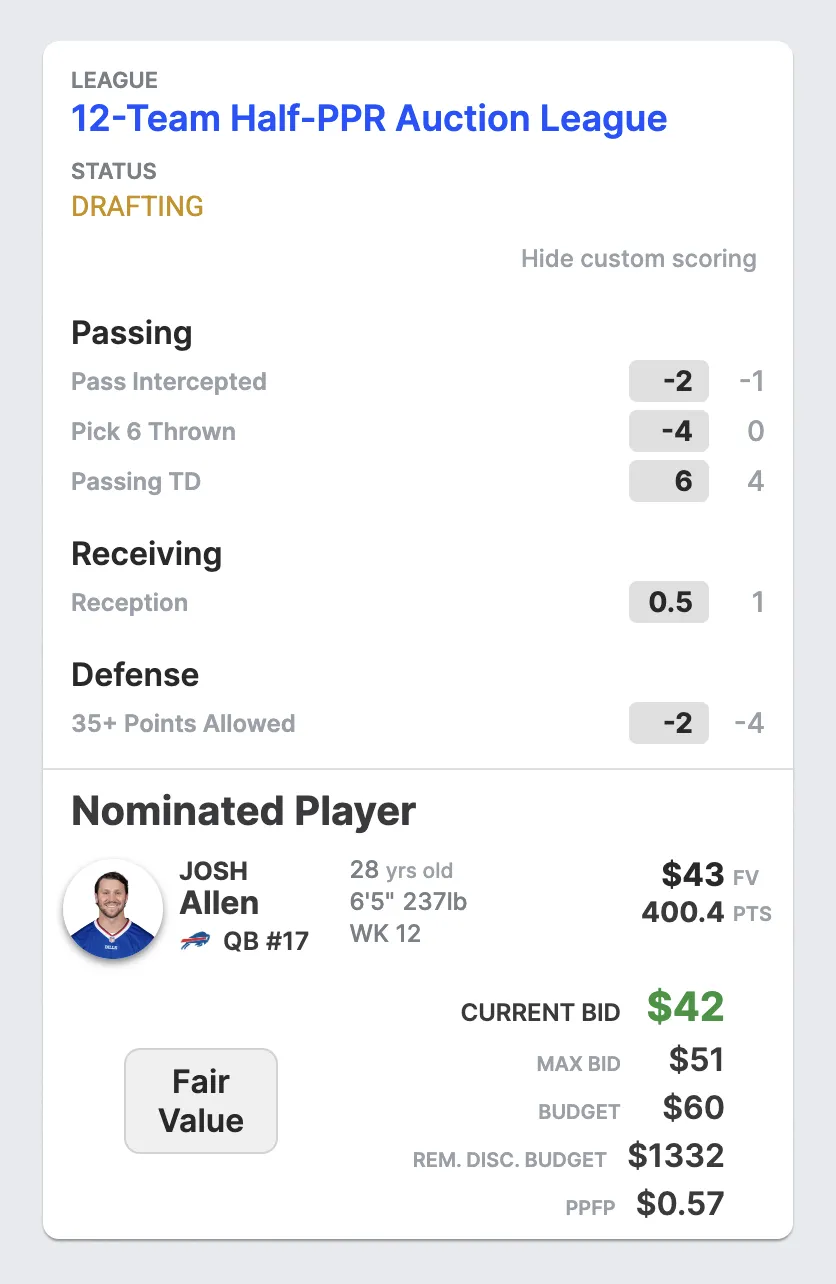Click the Fair Value button

click(x=200, y=1100)
